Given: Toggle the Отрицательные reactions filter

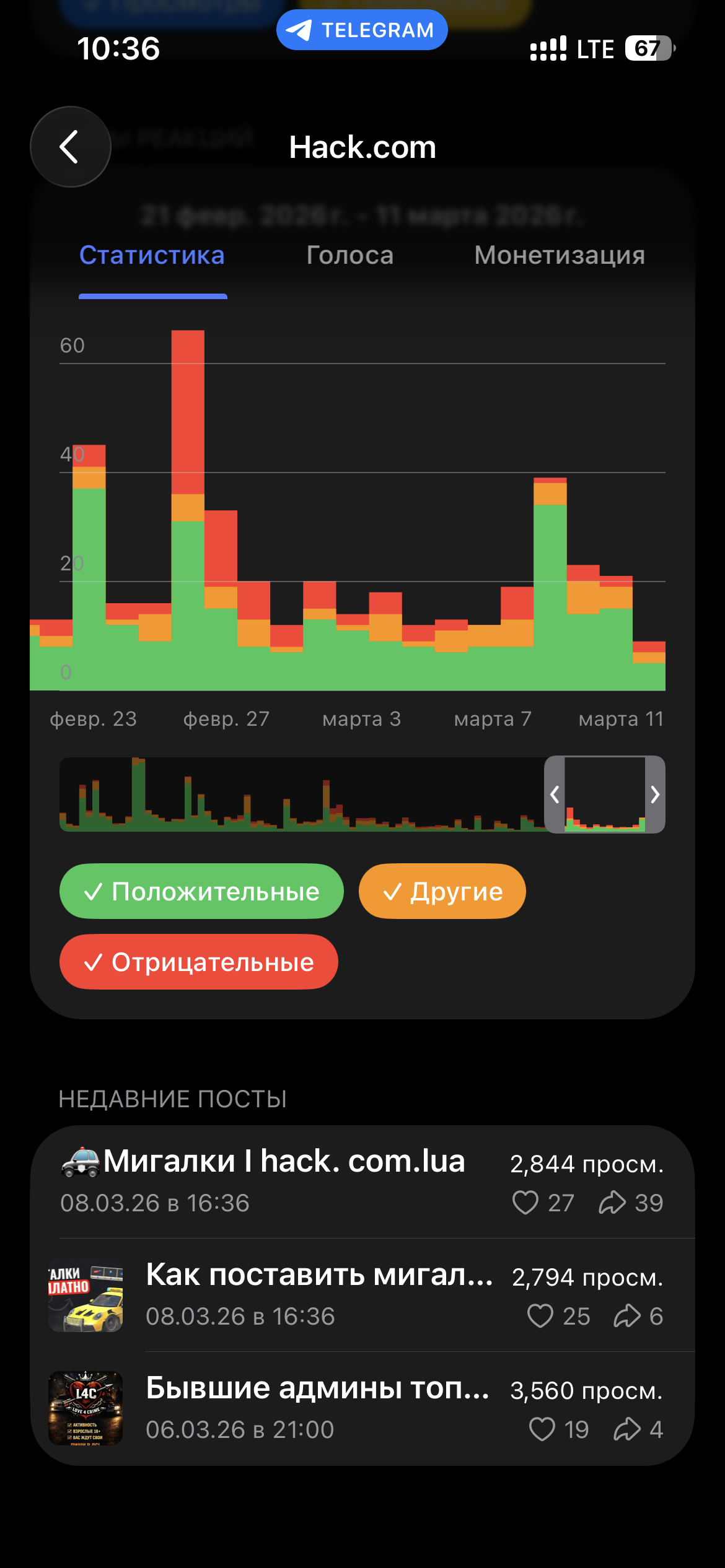Looking at the screenshot, I should 198,962.
